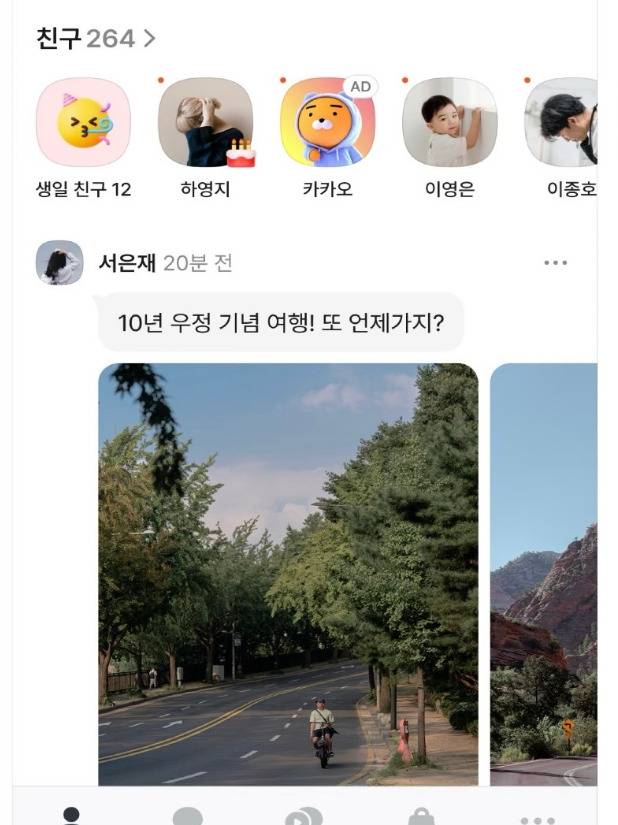618x825 pixels.
Task: Open more options on 서은재's post
Action: coord(555,263)
